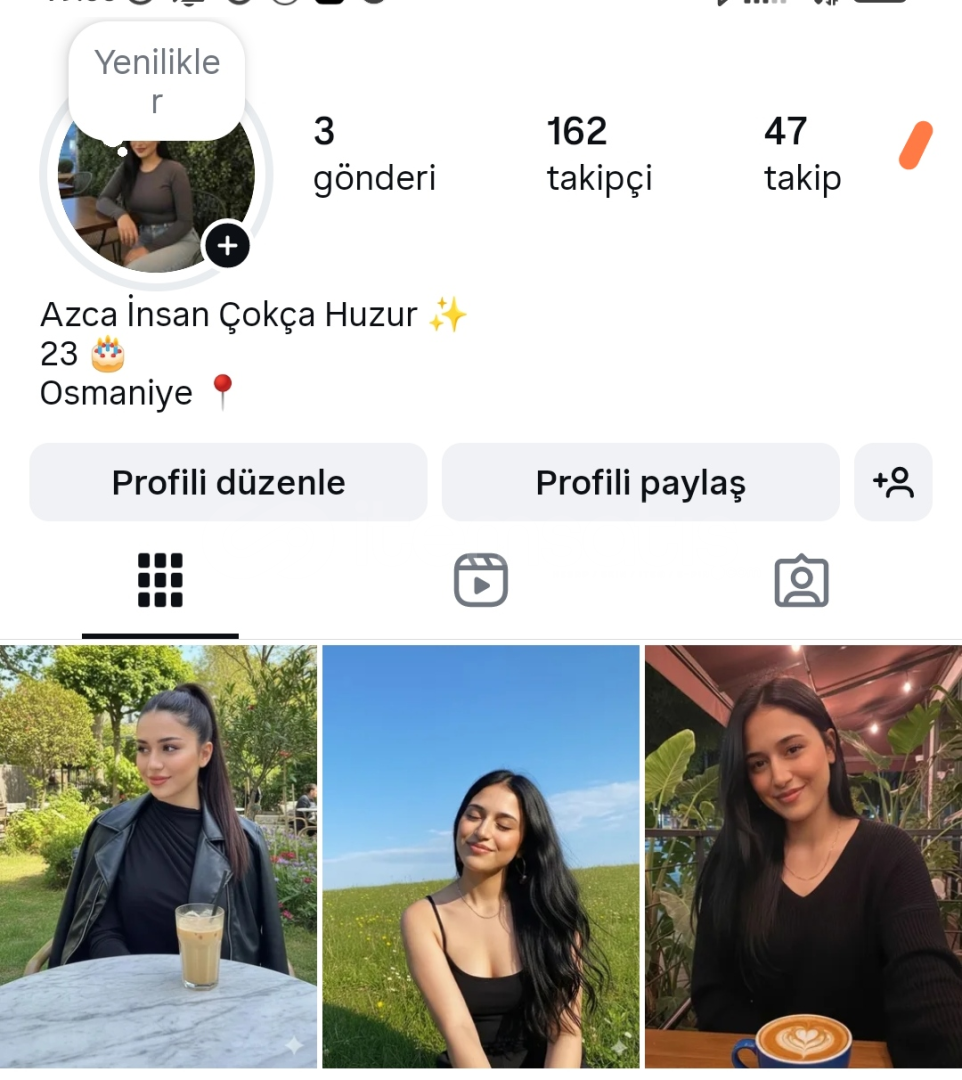
Task: Tap the Profili paylaş button
Action: tap(640, 483)
